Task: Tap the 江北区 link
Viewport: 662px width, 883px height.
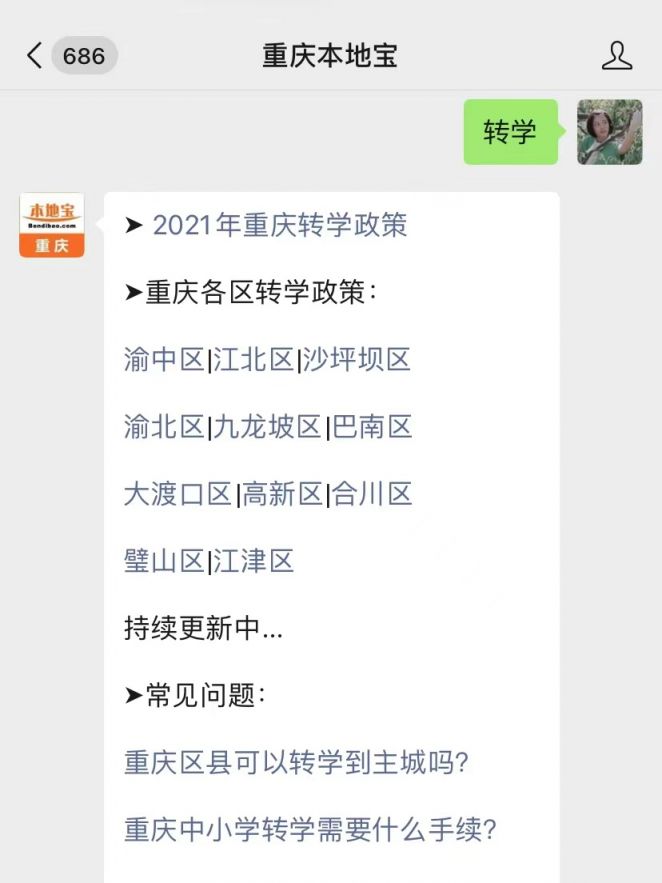Action: click(253, 360)
